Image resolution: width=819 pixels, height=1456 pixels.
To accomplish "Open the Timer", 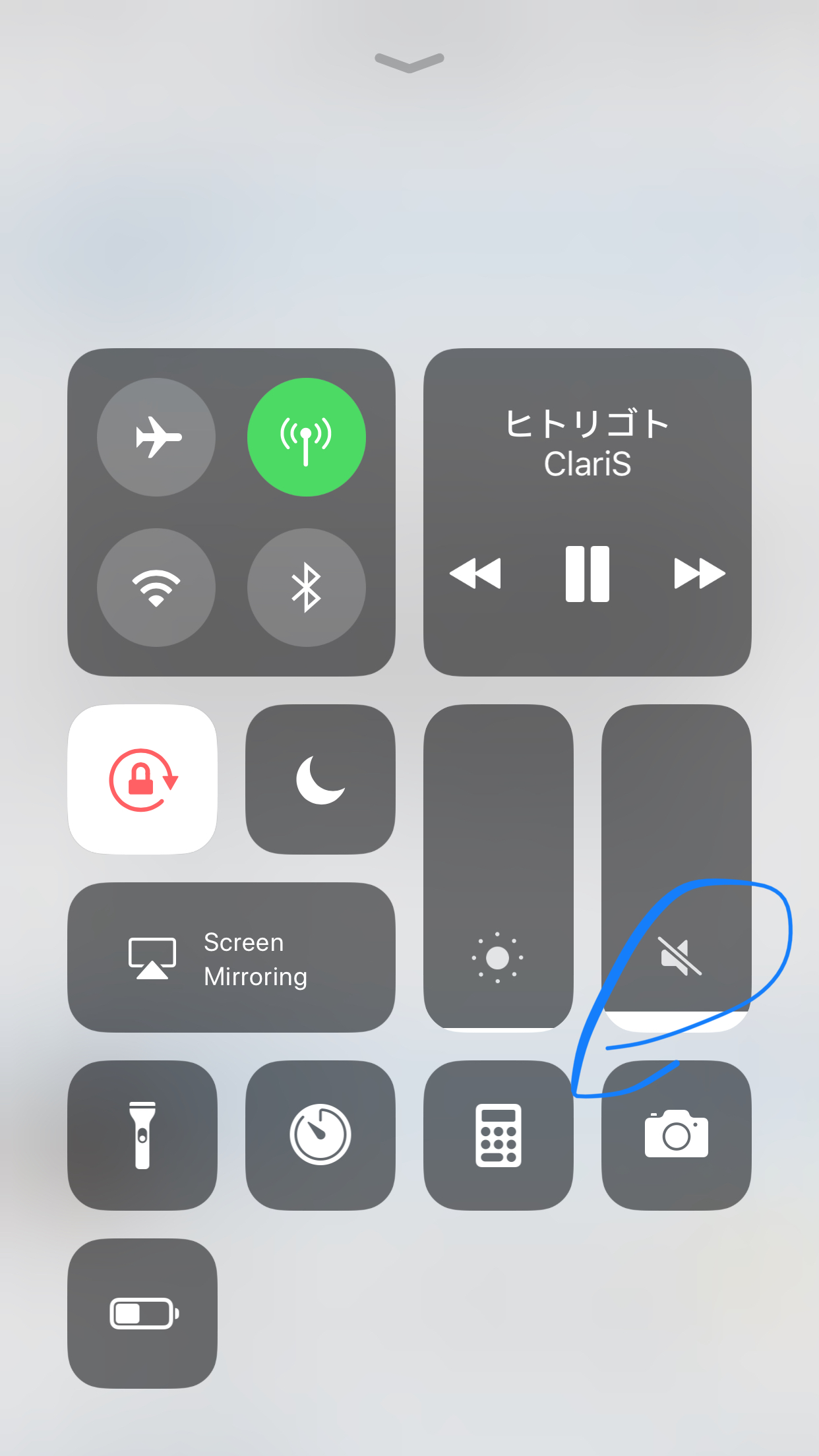I will 320,1136.
